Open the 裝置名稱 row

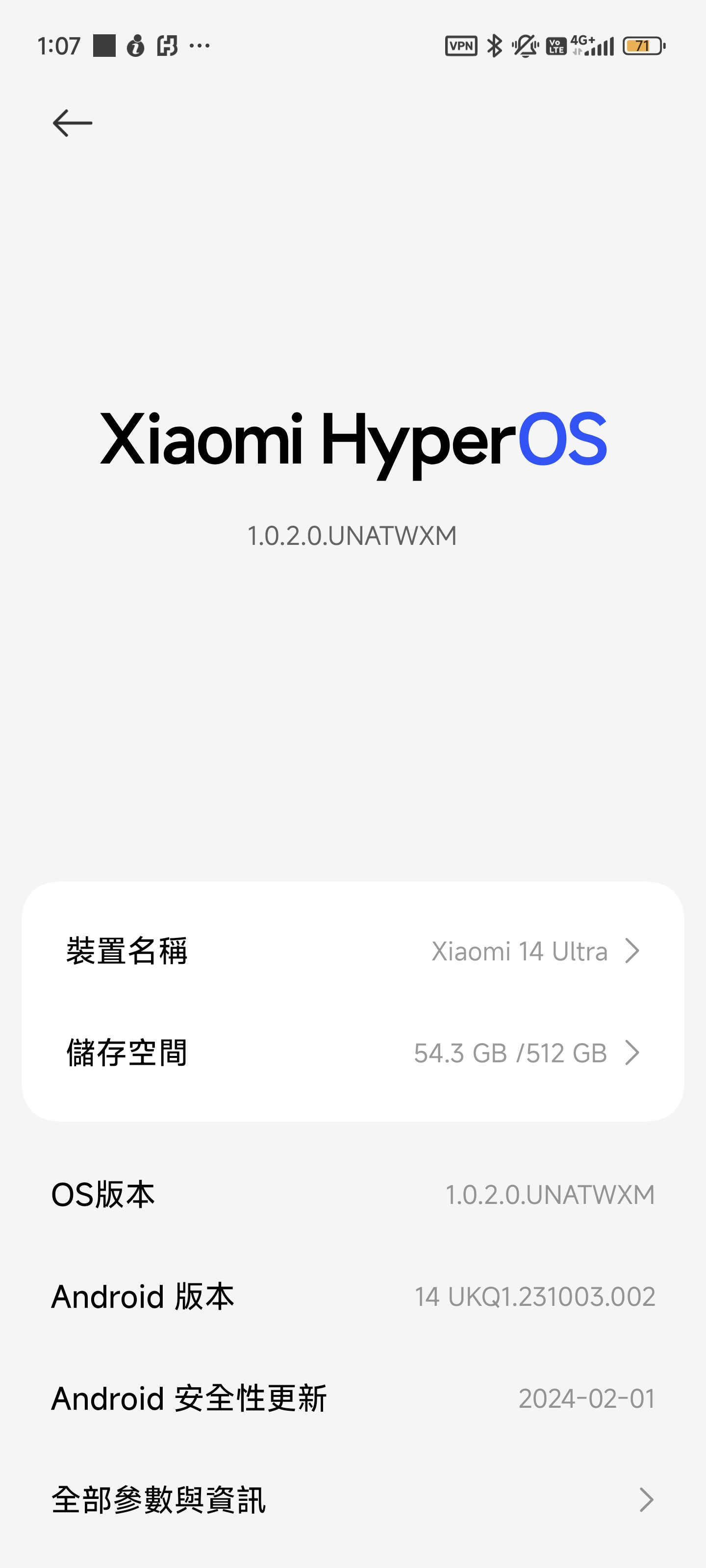tap(353, 951)
